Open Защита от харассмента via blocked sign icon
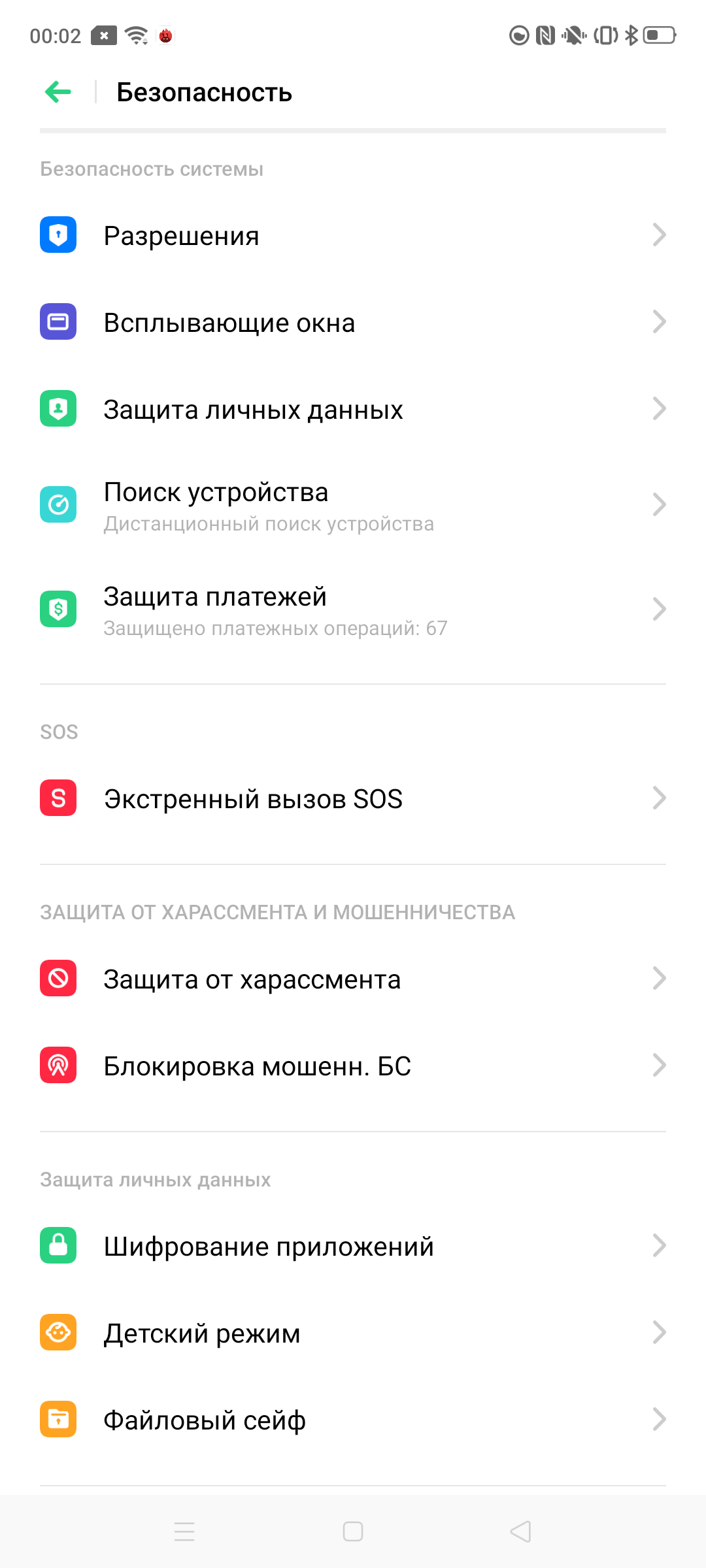Image resolution: width=706 pixels, height=1568 pixels. pyautogui.click(x=58, y=978)
